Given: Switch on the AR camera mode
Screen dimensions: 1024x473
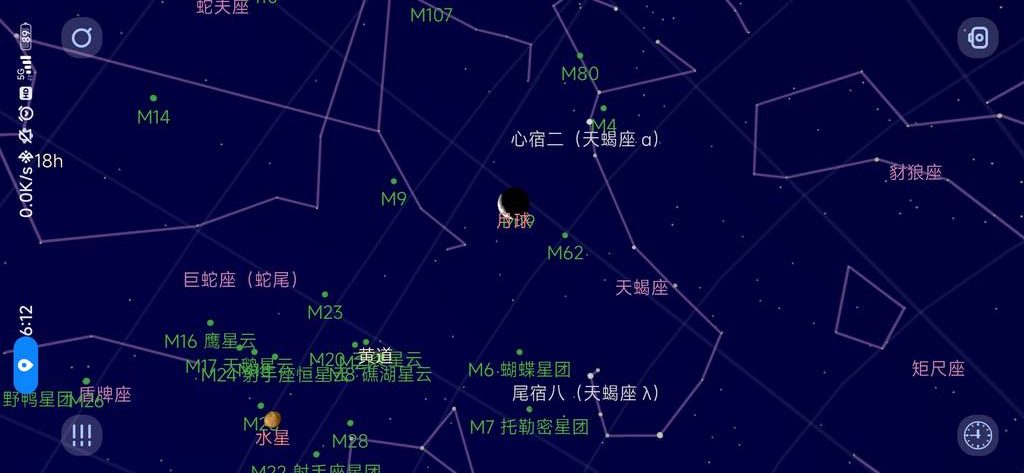Looking at the screenshot, I should [x=978, y=39].
